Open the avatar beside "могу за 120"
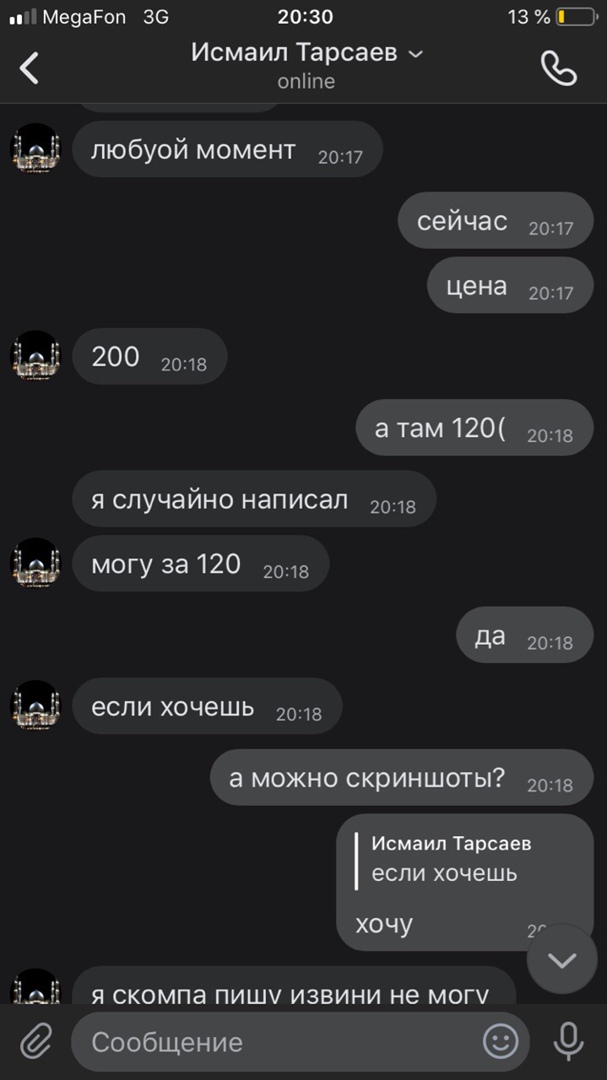The image size is (607, 1080). pos(36,563)
